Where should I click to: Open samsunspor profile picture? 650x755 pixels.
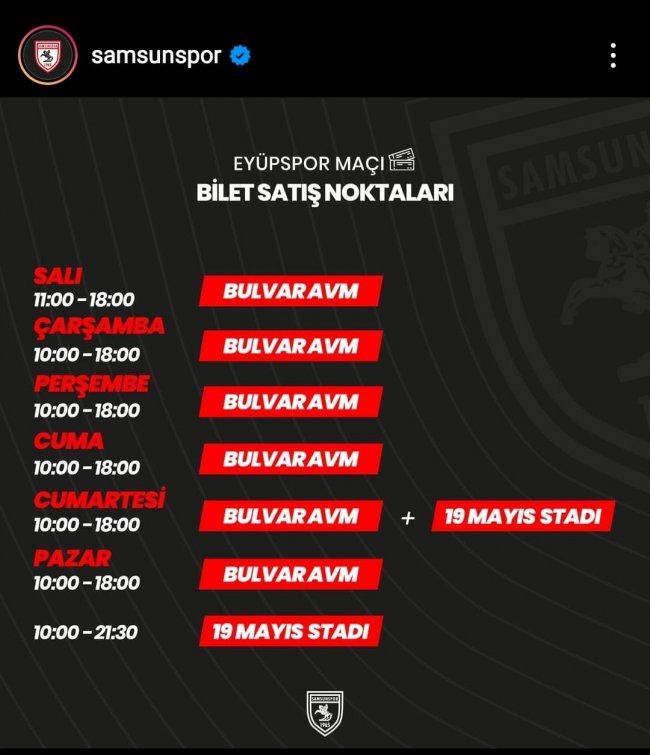click(x=47, y=55)
